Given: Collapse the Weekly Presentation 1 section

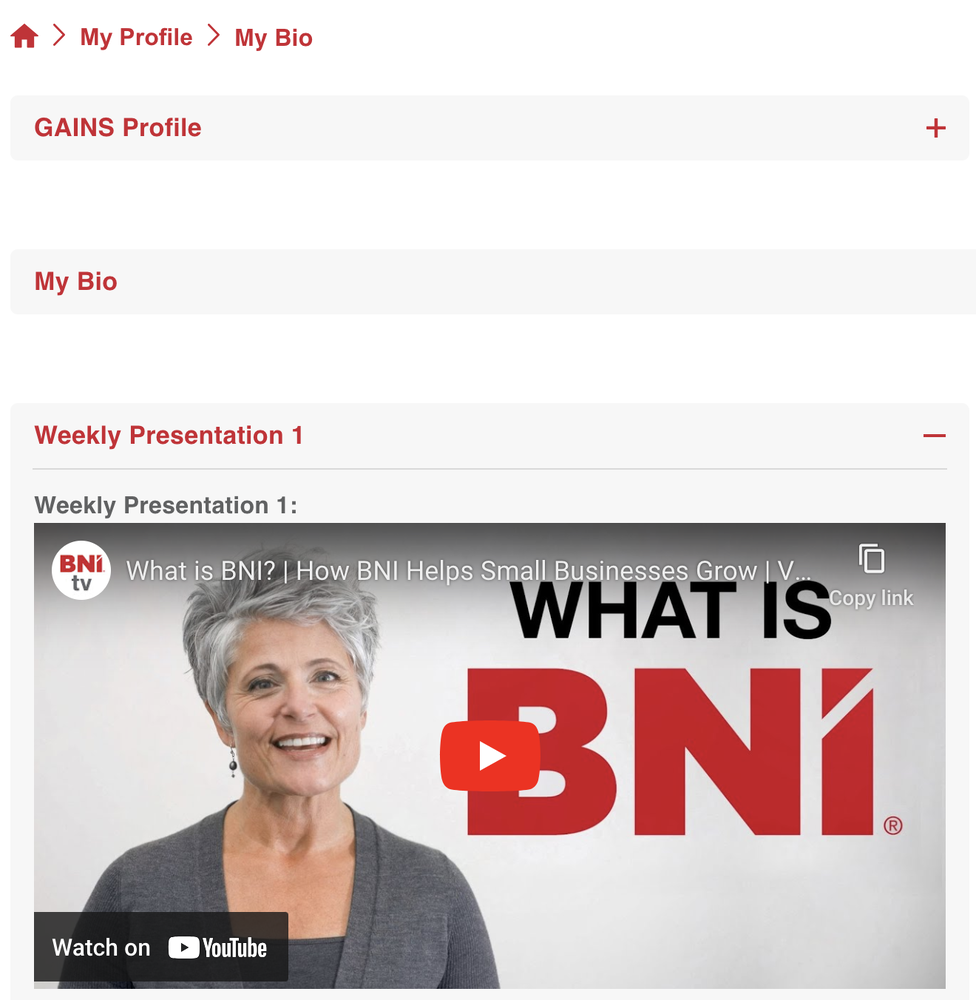Looking at the screenshot, I should 934,436.
